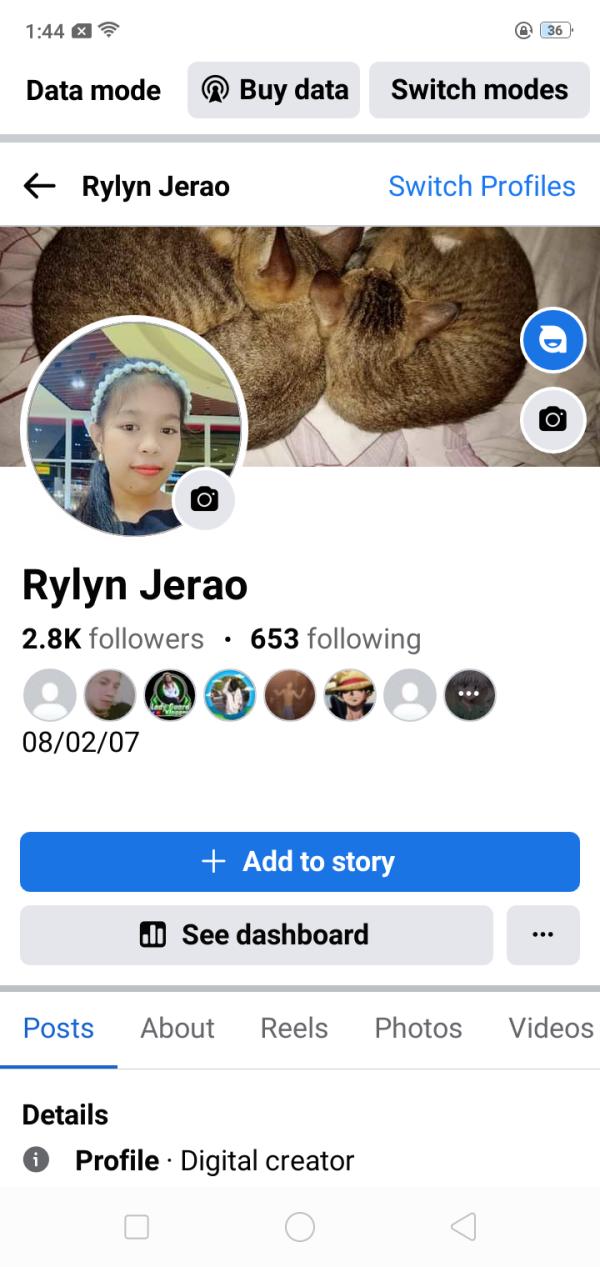This screenshot has height=1267, width=600.
Task: Open See dashboard
Action: [256, 935]
